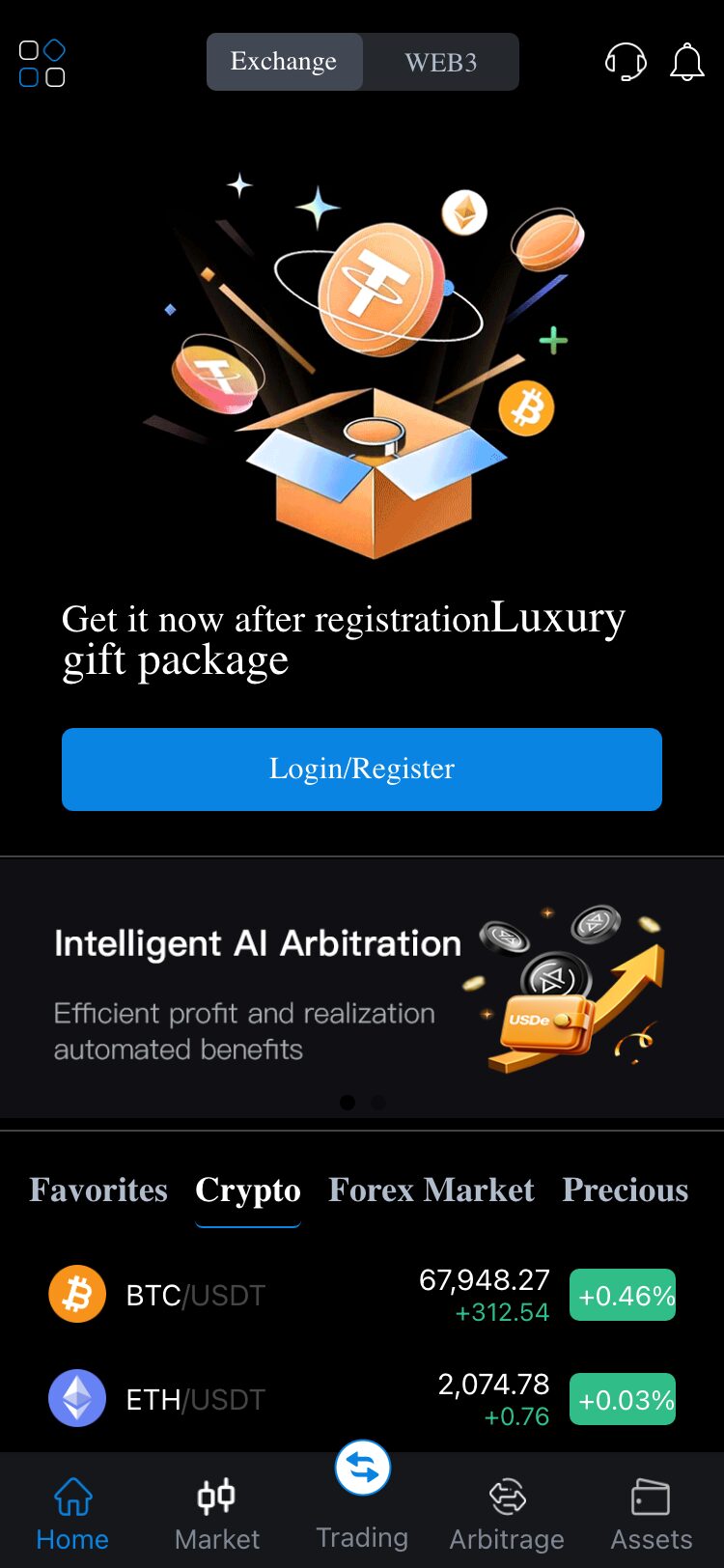The width and height of the screenshot is (724, 1568).
Task: Open the Assets tab
Action: coord(652,1512)
